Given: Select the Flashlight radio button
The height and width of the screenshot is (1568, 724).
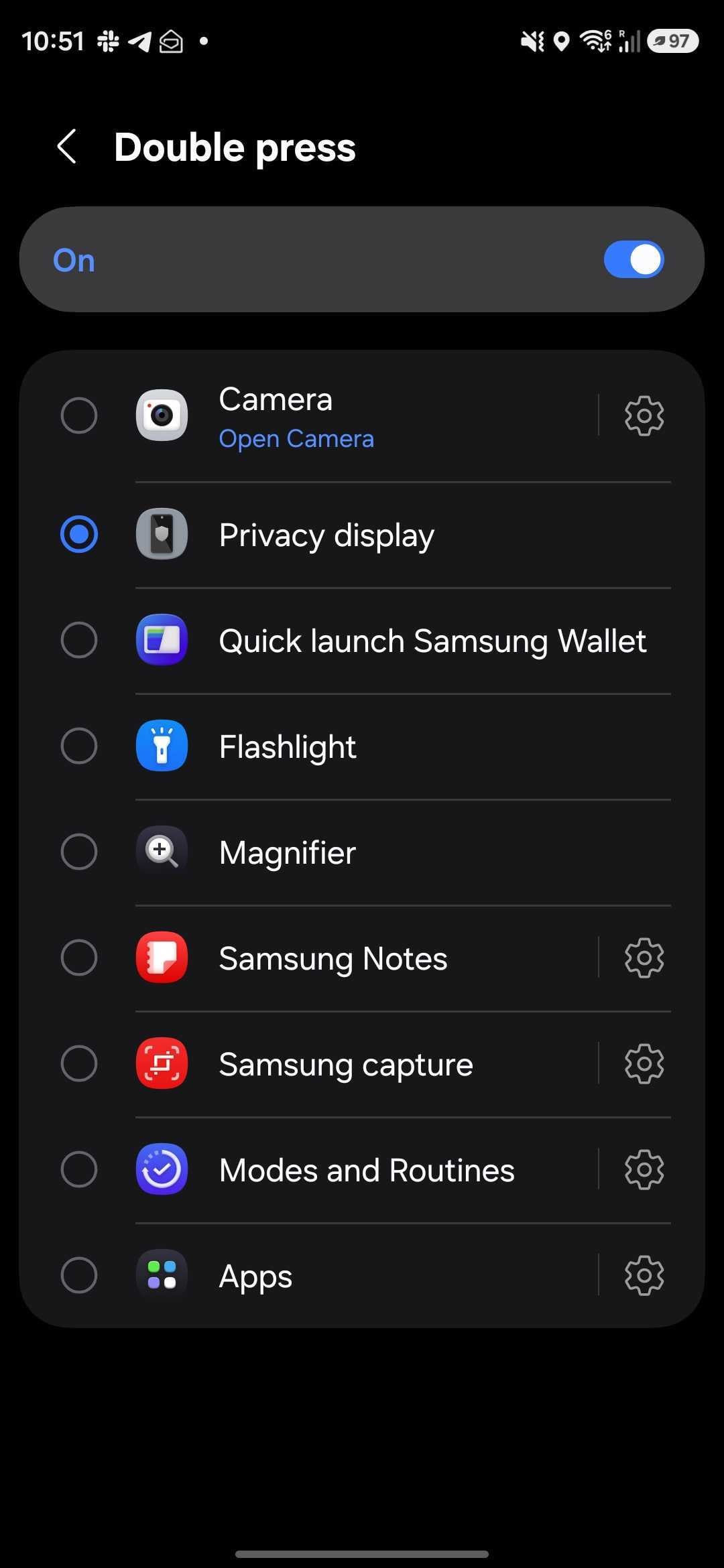Looking at the screenshot, I should (x=79, y=746).
